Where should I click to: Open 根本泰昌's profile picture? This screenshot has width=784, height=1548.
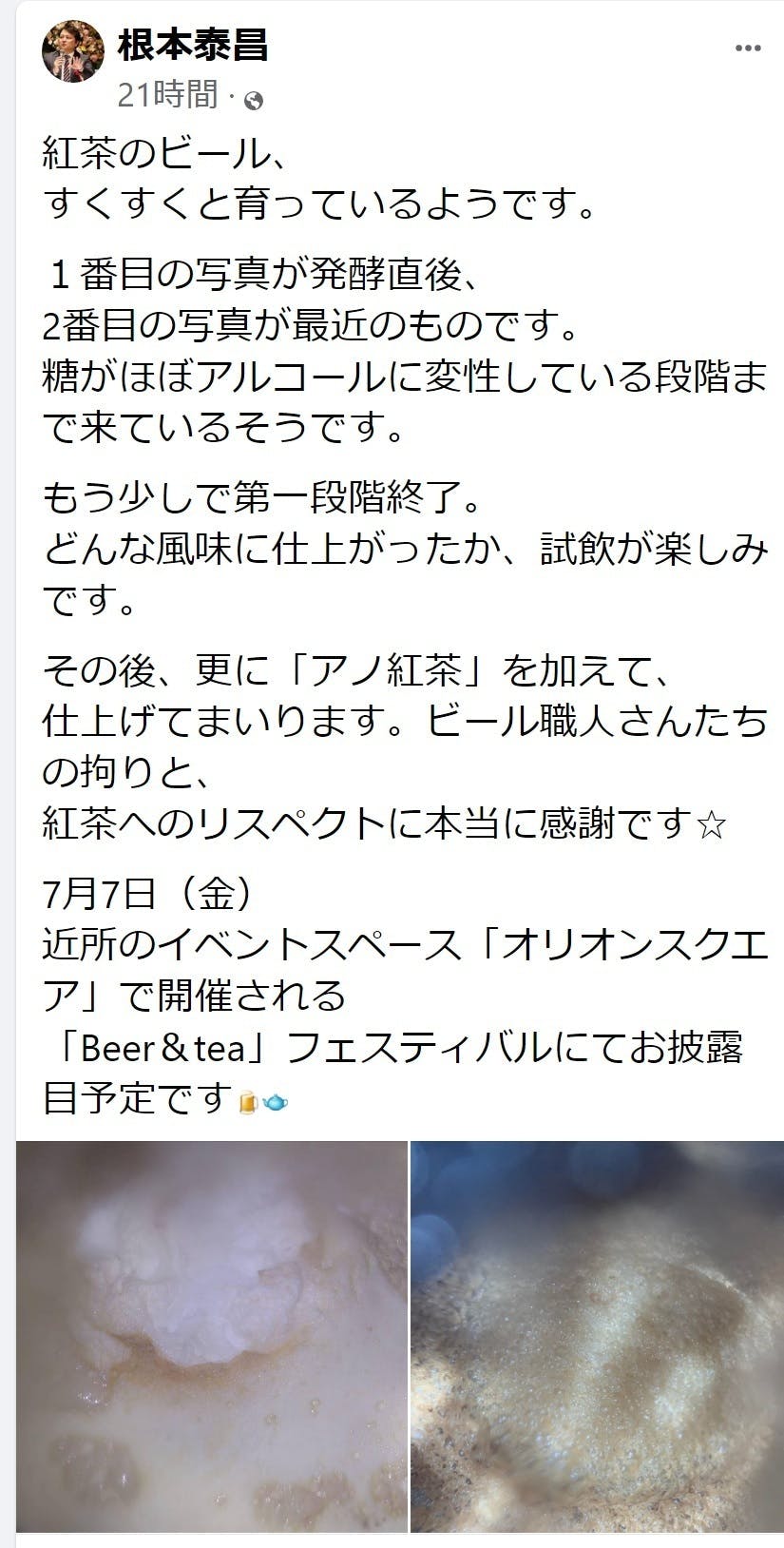[73, 50]
